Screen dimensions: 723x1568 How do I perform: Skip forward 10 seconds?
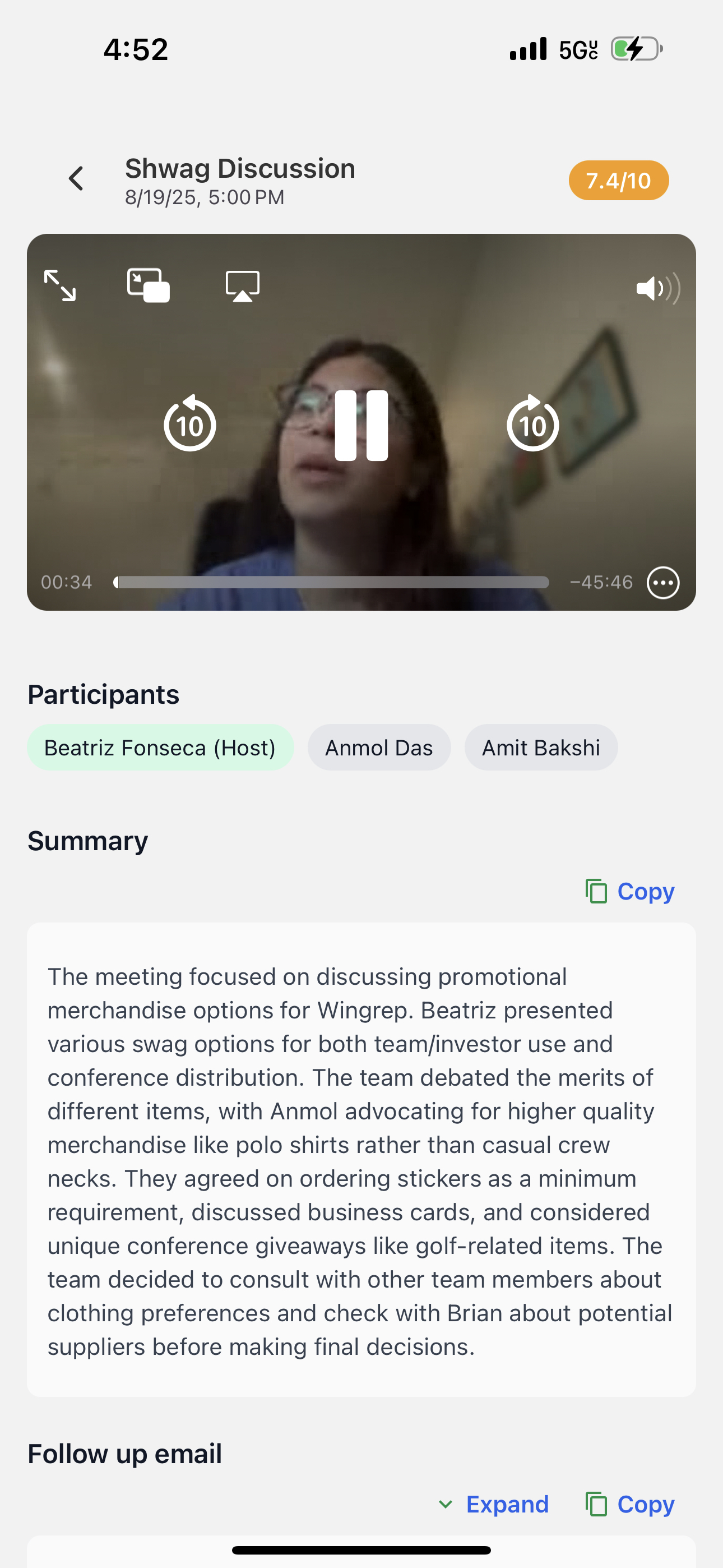pos(532,425)
